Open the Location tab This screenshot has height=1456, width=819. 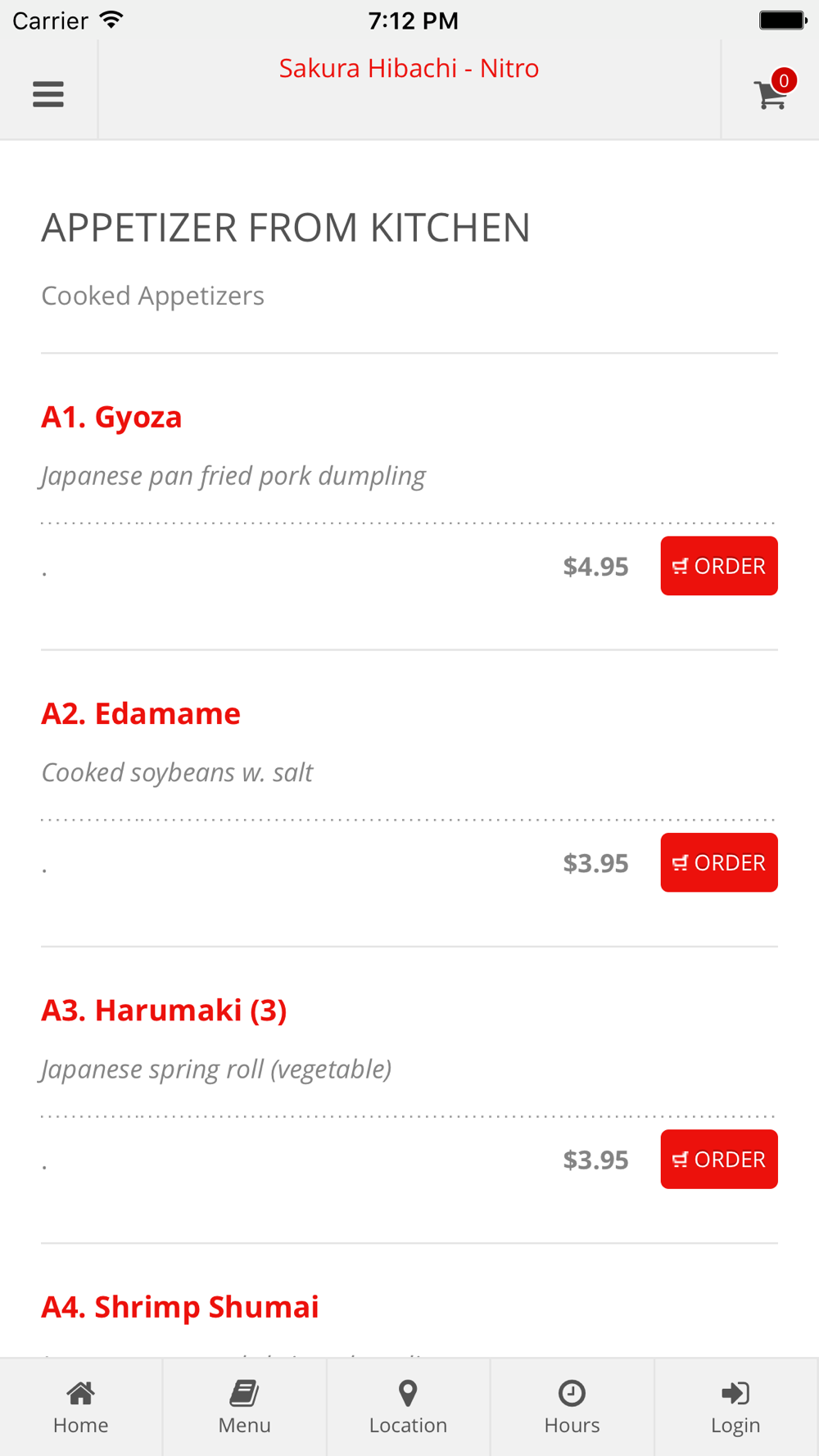click(x=409, y=1407)
